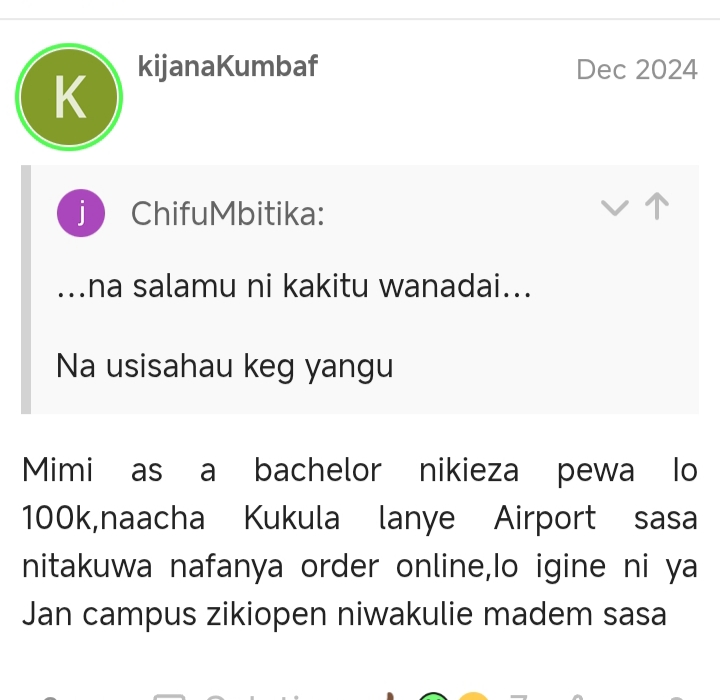Tap the kijanaKumbaf username
The width and height of the screenshot is (720, 700).
point(227,67)
